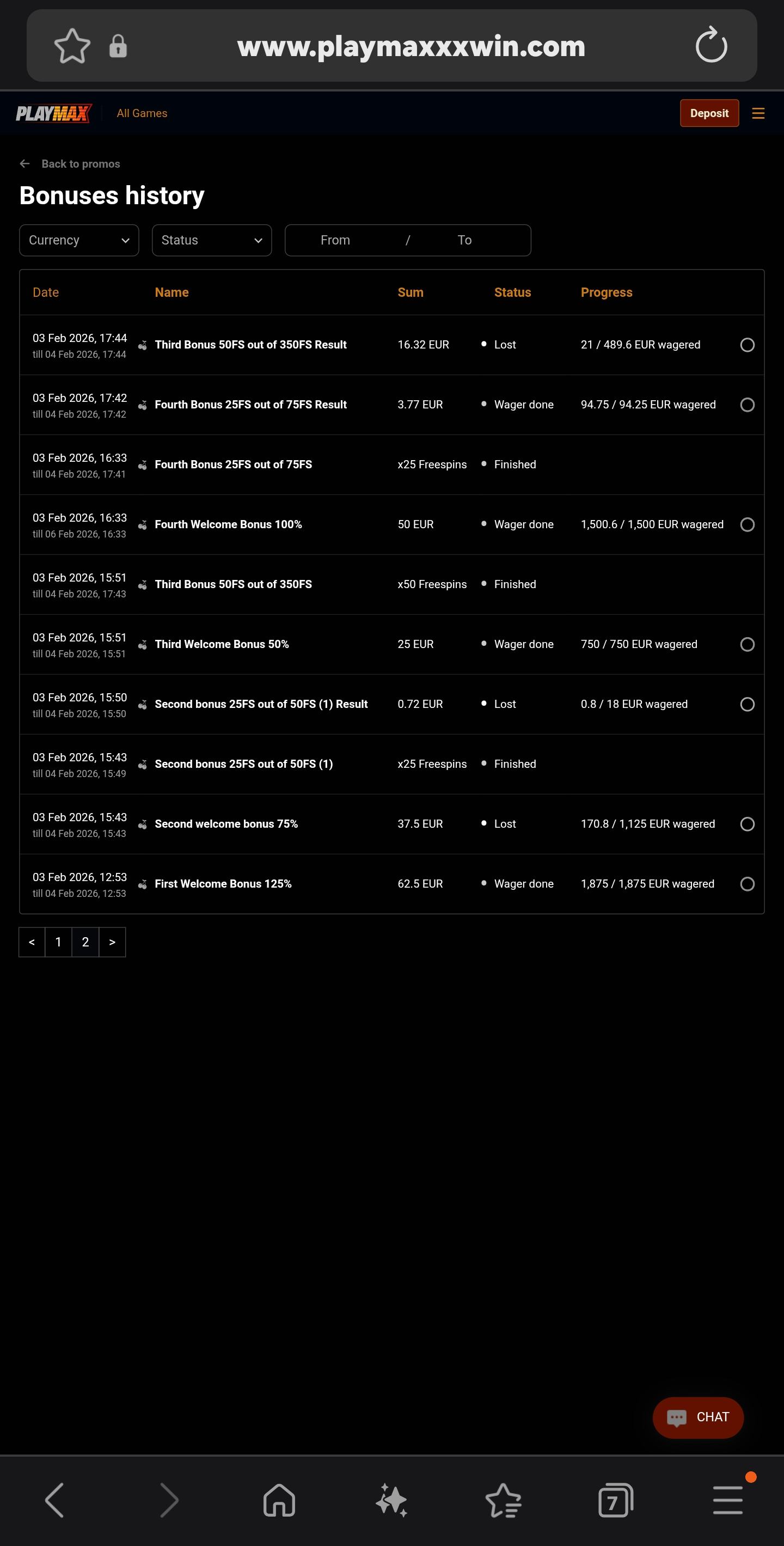Open the PlayMax home logo
The width and height of the screenshot is (784, 1546).
[54, 113]
